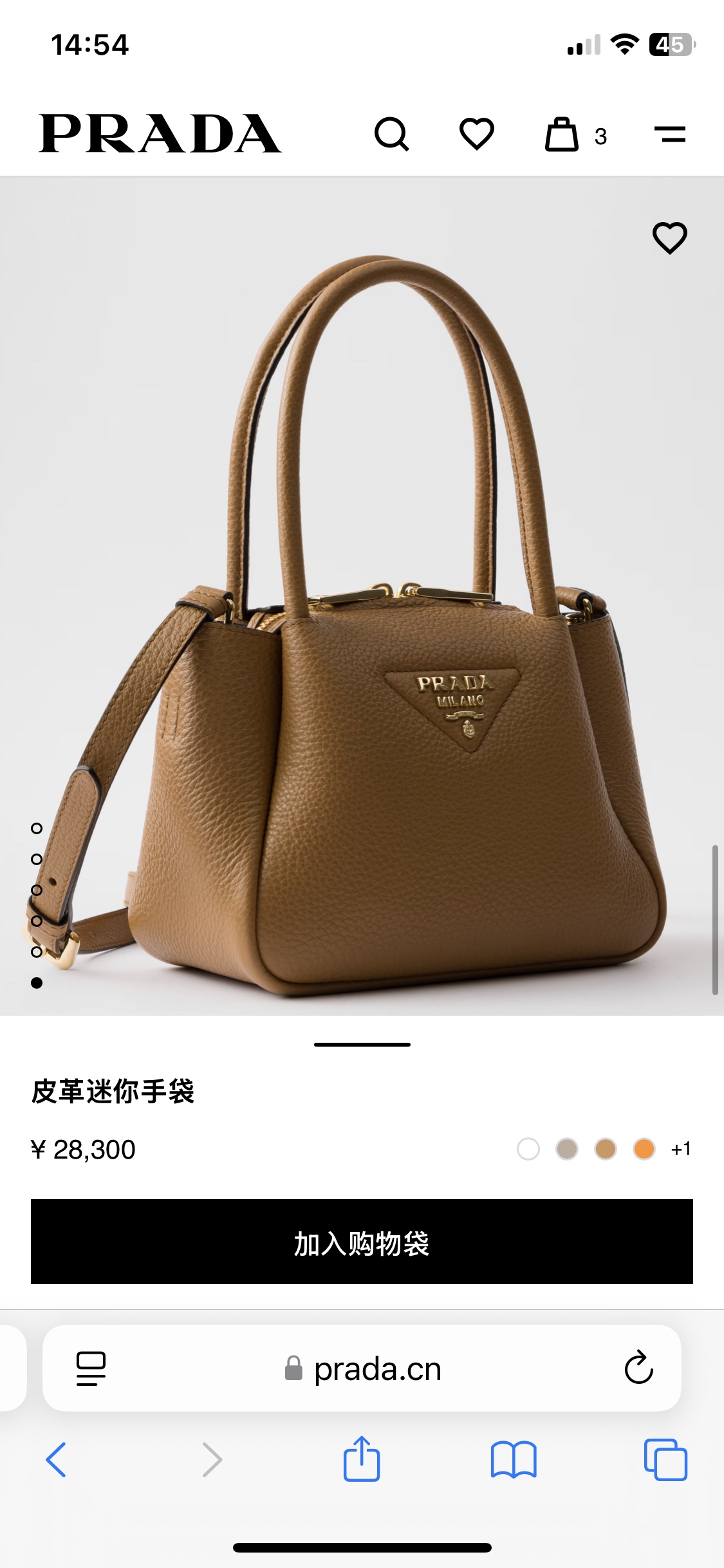Go back to the previous page
724x1568 pixels.
(x=56, y=1460)
